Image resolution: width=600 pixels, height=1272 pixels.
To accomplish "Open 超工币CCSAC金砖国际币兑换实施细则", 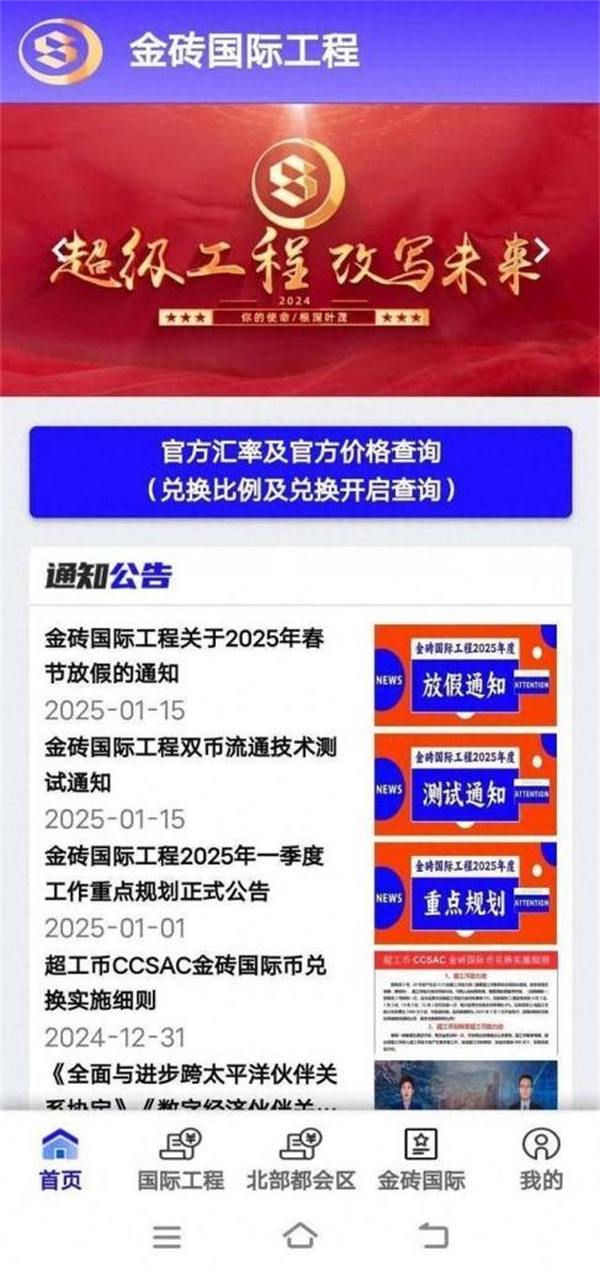I will (x=185, y=981).
